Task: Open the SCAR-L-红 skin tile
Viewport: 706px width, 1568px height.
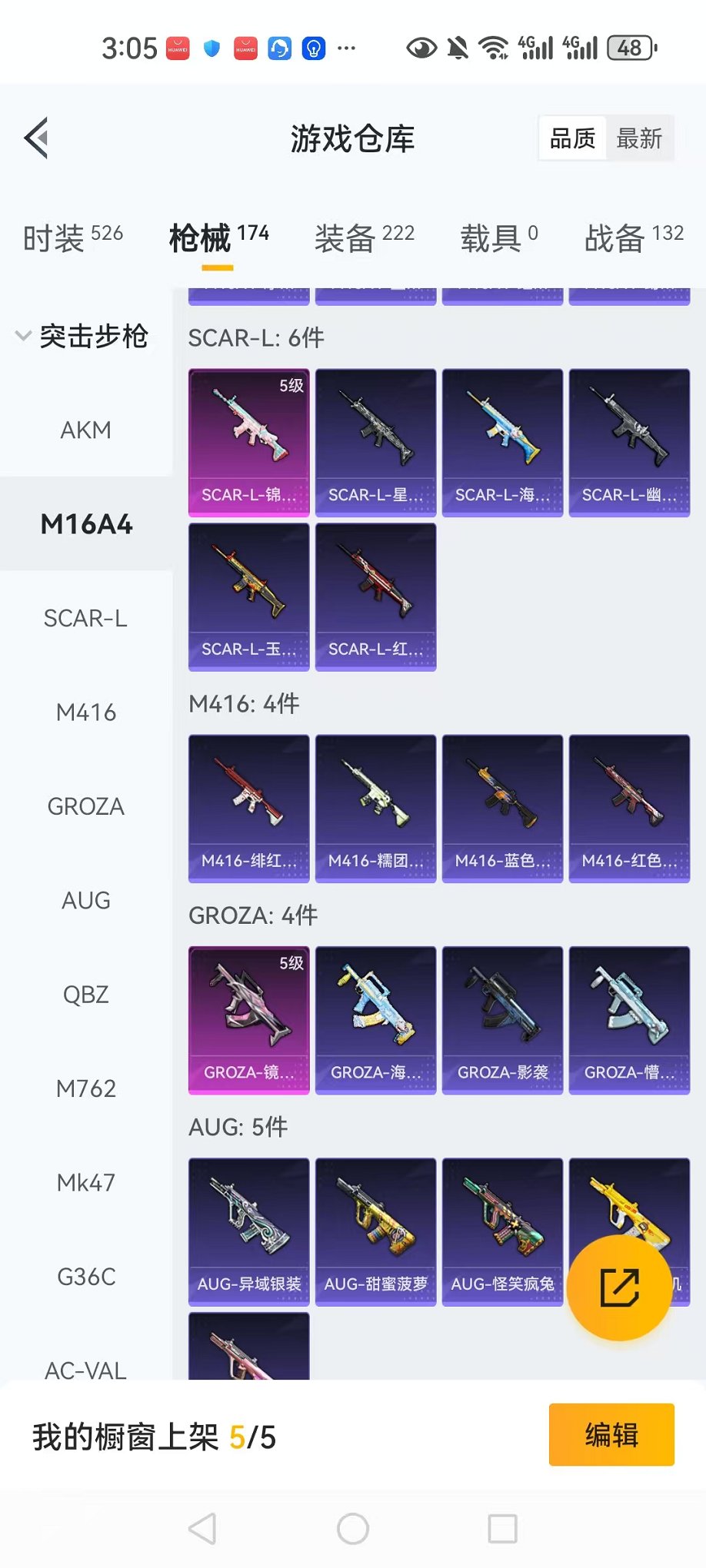Action: [375, 596]
